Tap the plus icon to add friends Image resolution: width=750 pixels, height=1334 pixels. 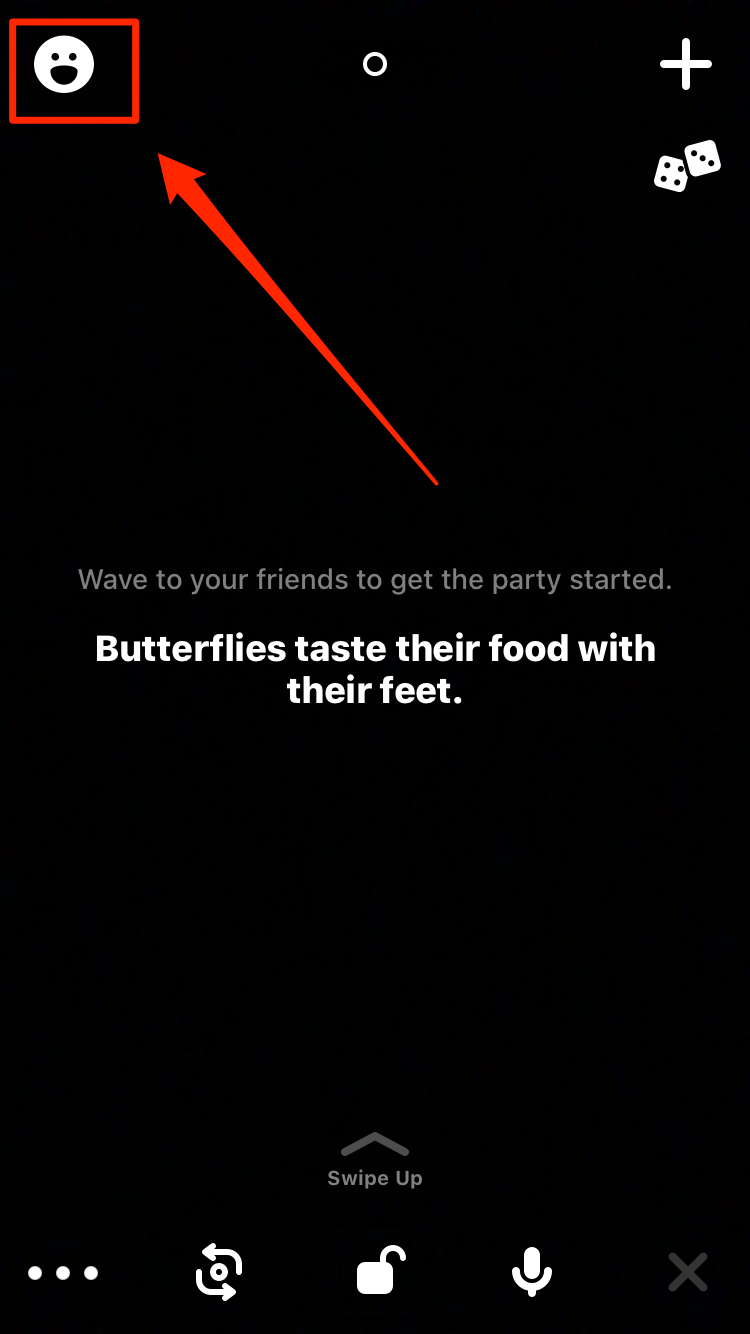pyautogui.click(x=686, y=64)
